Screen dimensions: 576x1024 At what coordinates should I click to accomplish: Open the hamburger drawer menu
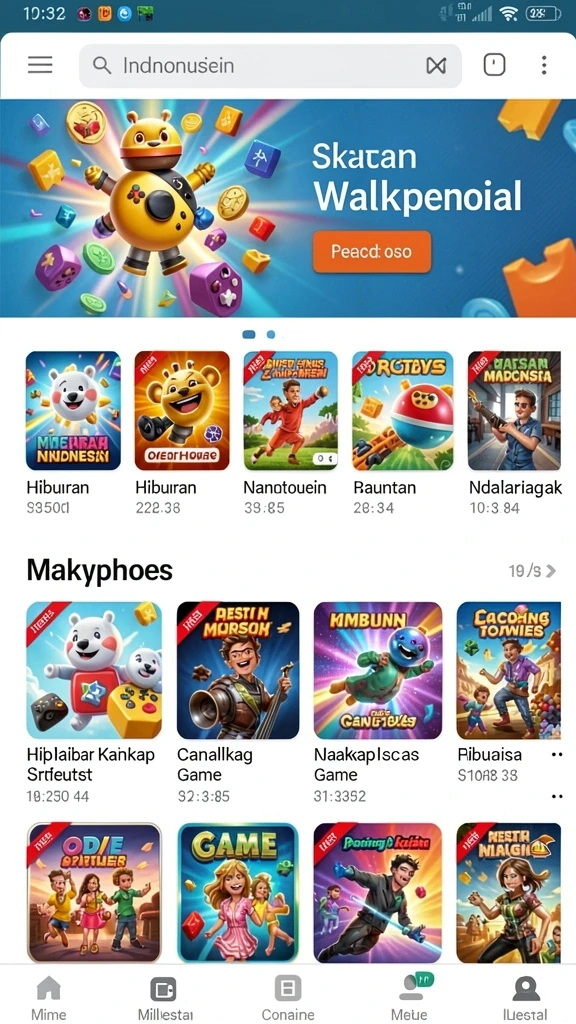(x=40, y=65)
